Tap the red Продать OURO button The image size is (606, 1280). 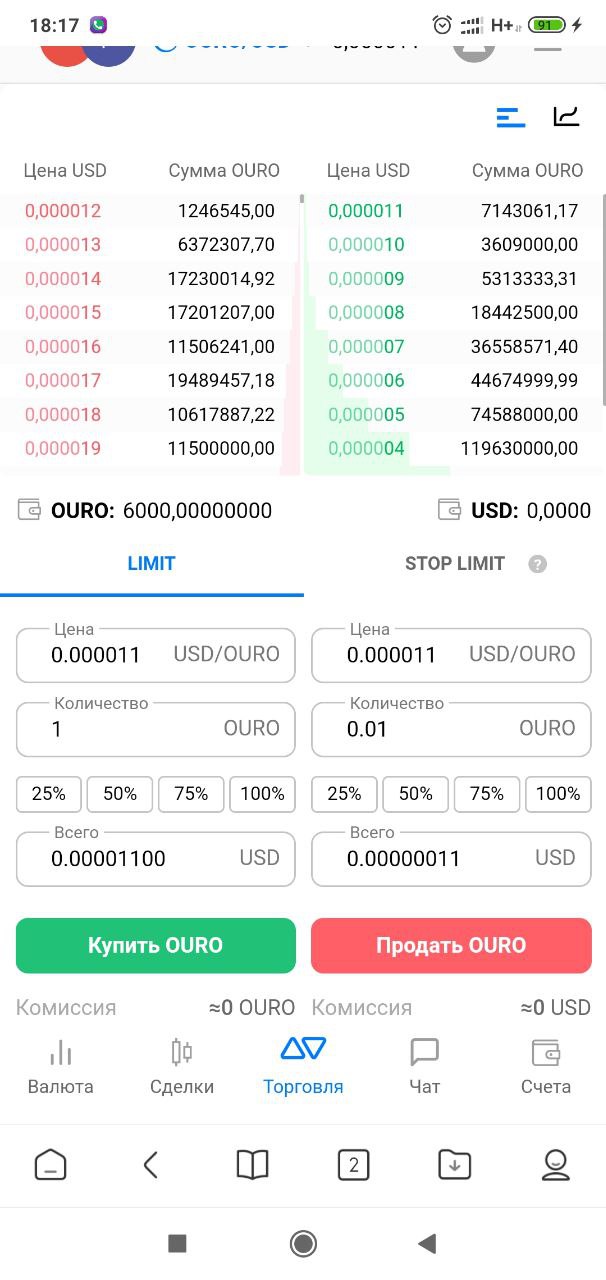(x=452, y=946)
